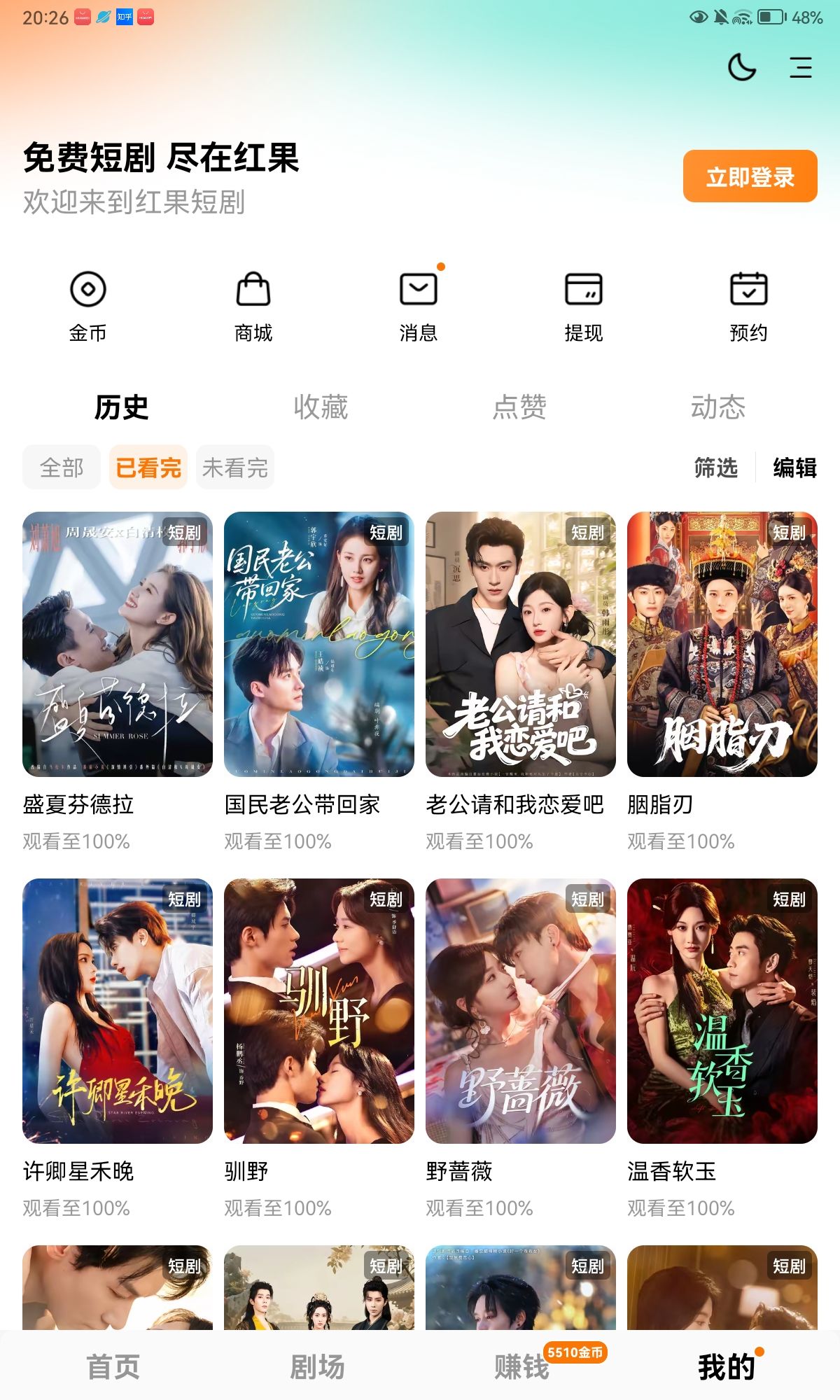The width and height of the screenshot is (840, 1400).
Task: Go to the 首页 home tab
Action: point(113,1366)
